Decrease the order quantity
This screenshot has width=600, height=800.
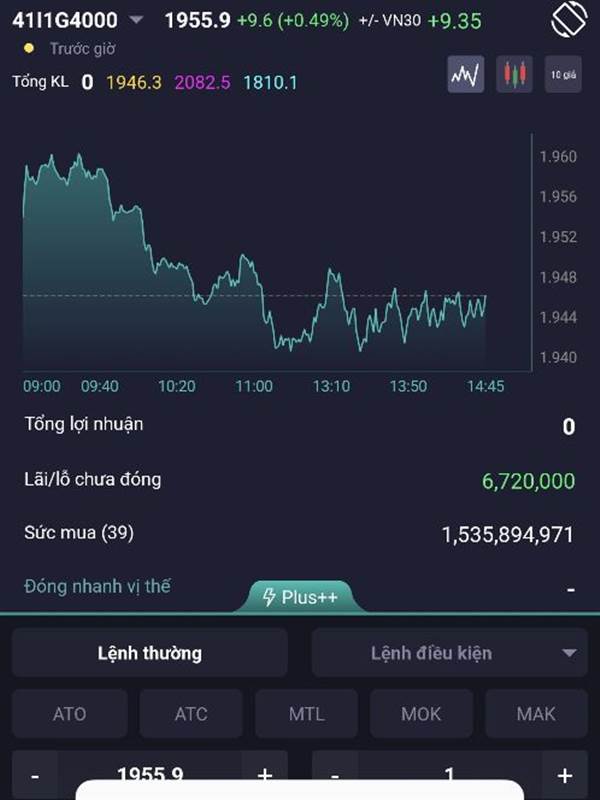tap(335, 775)
